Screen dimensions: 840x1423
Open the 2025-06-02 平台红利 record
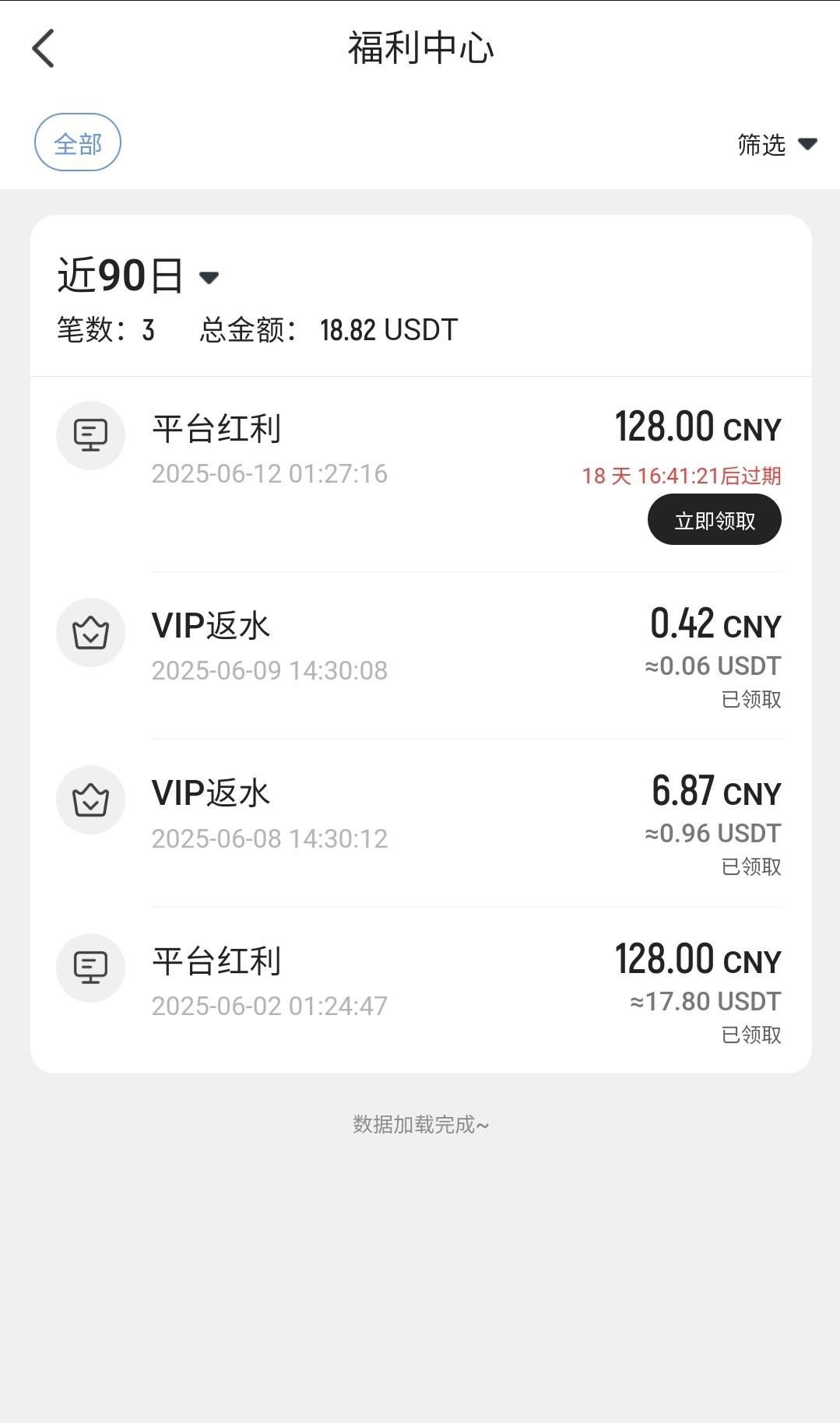pos(420,989)
